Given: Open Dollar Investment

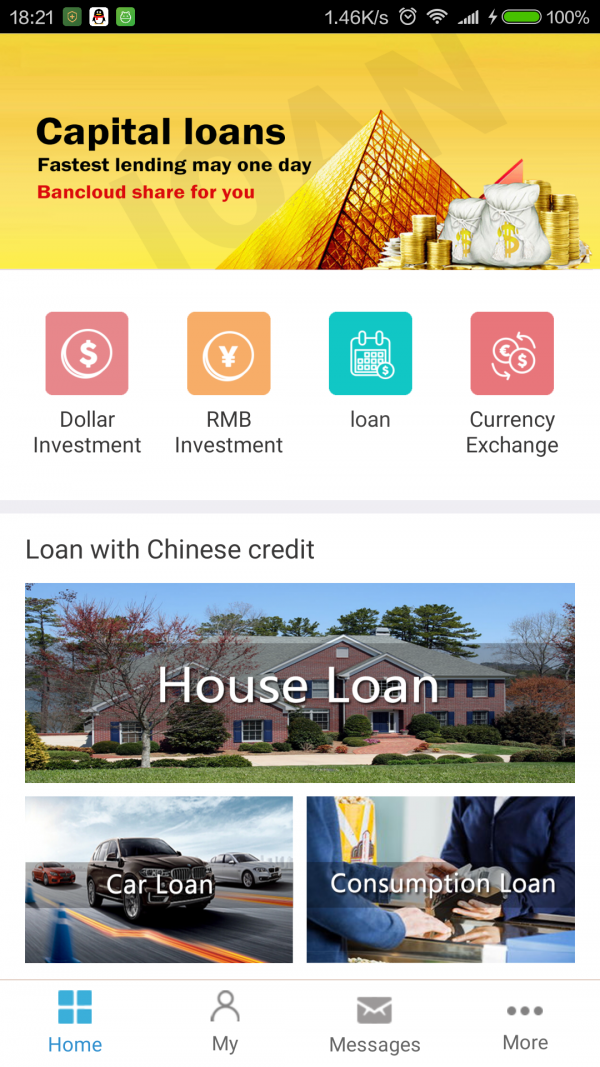Looking at the screenshot, I should [x=87, y=354].
